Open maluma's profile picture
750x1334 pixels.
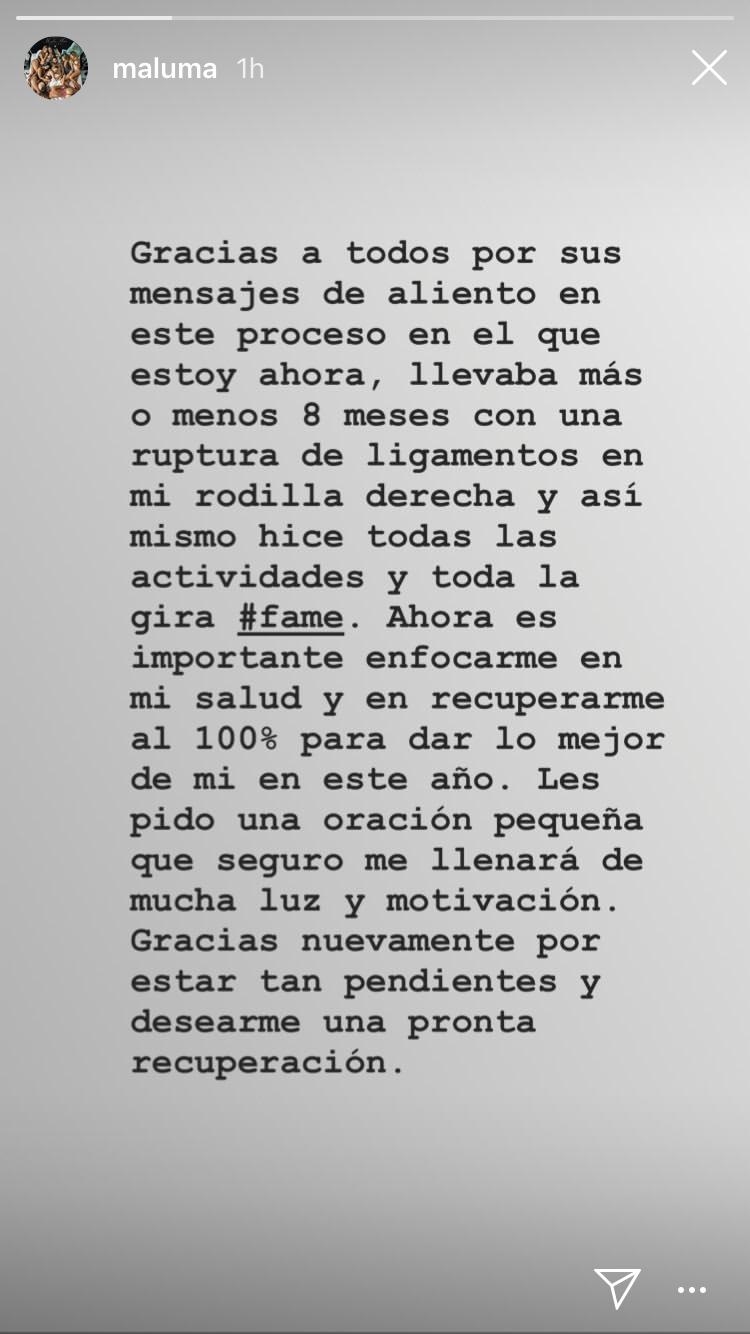(x=56, y=68)
